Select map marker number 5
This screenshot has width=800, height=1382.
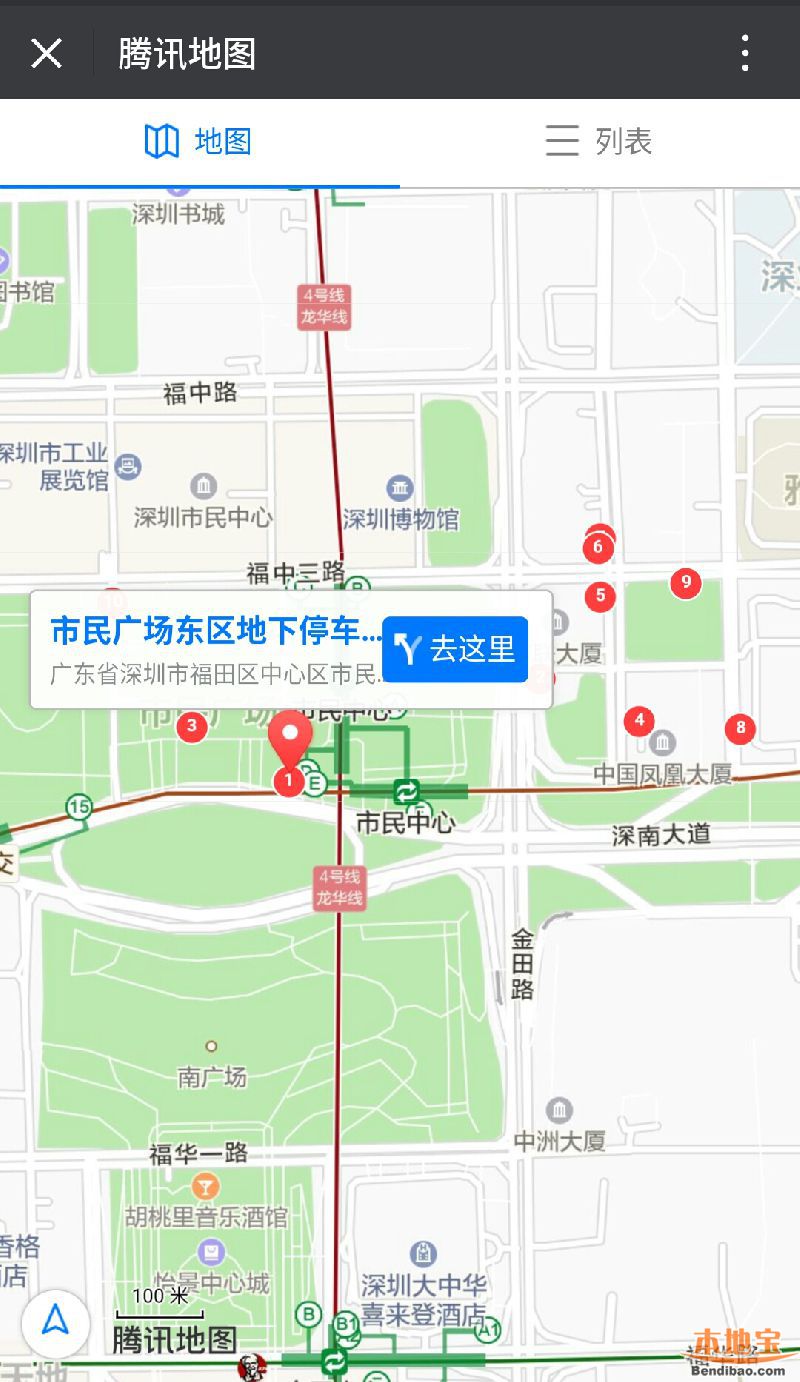click(x=600, y=596)
